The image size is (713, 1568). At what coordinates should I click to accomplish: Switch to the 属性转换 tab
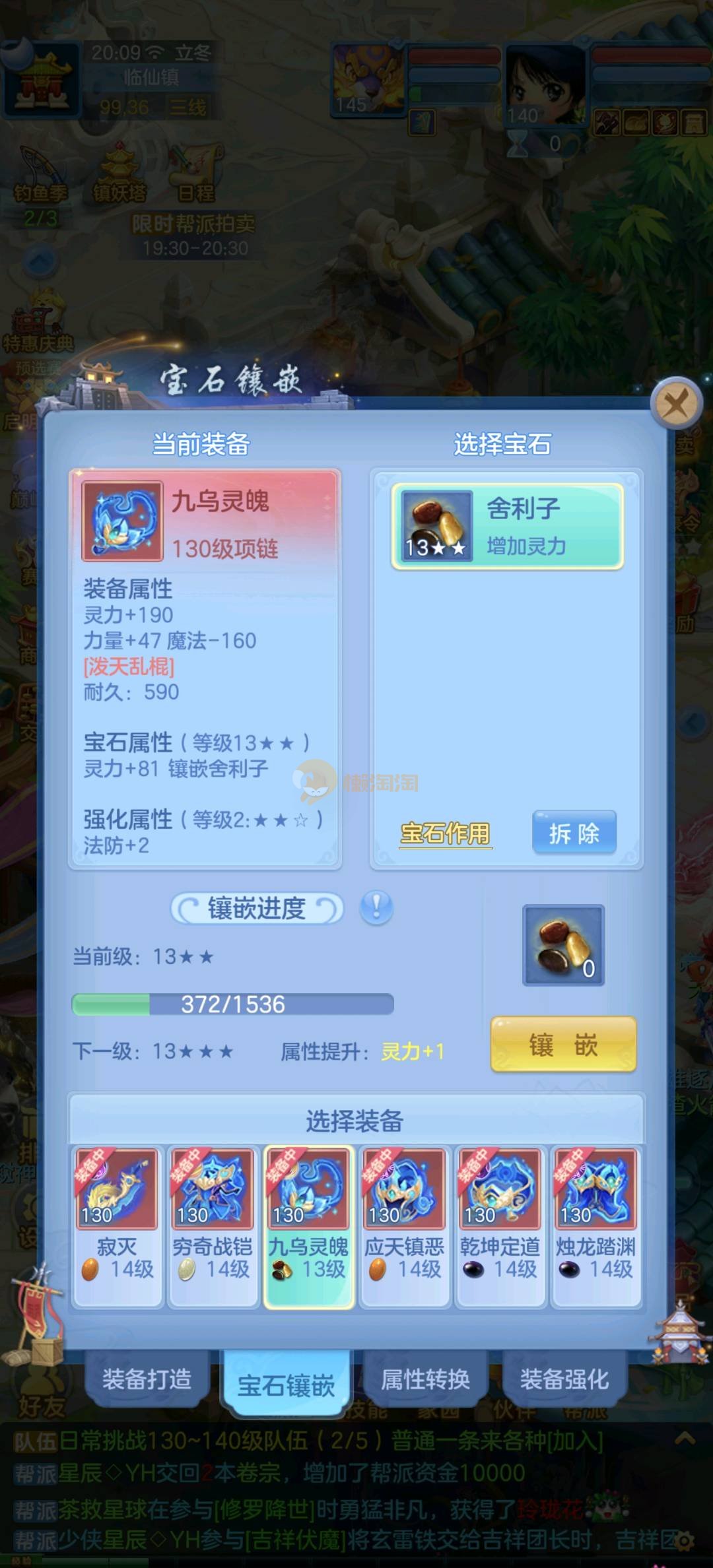425,1379
